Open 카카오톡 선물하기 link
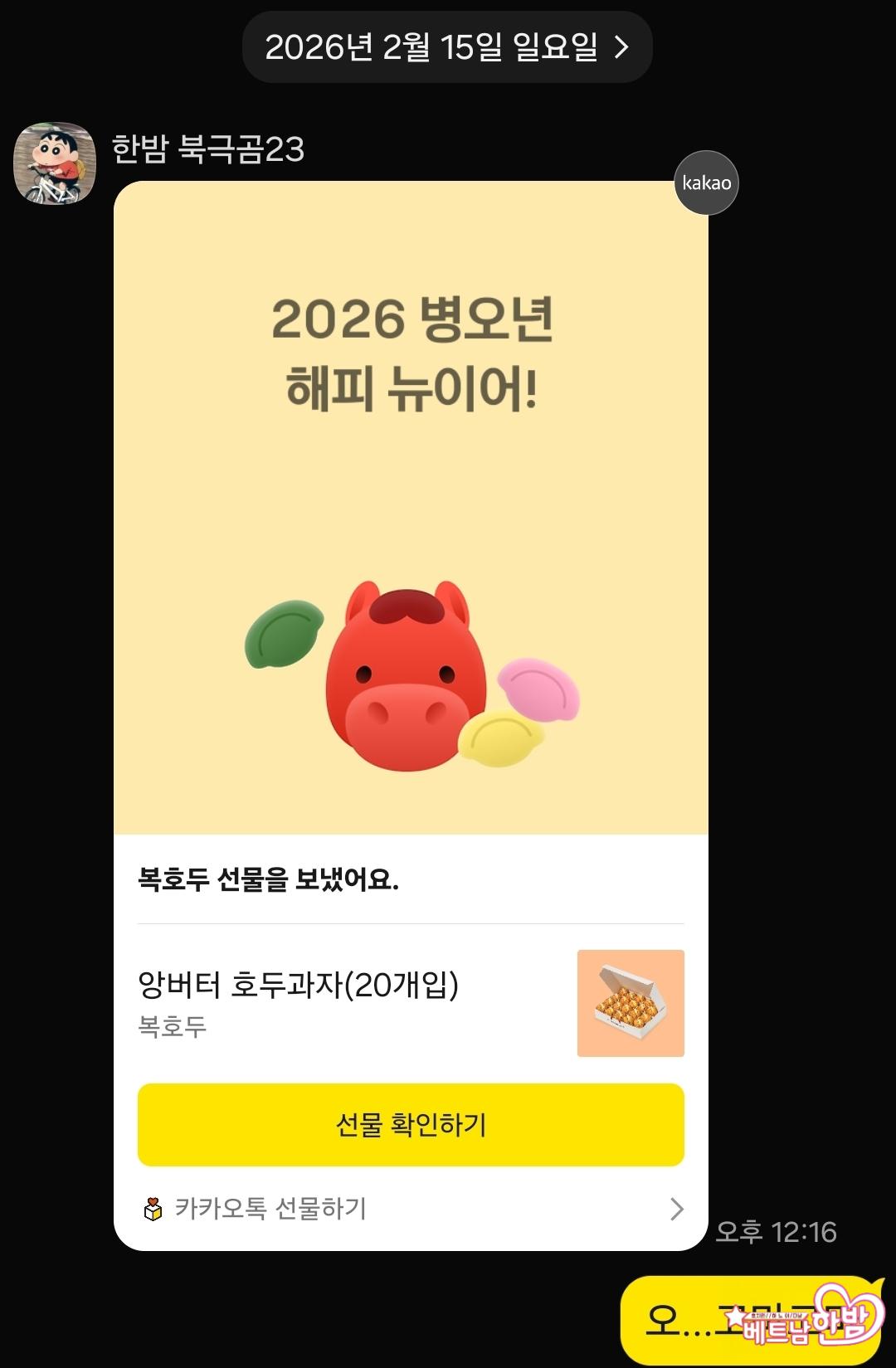This screenshot has width=896, height=1368. (411, 1209)
